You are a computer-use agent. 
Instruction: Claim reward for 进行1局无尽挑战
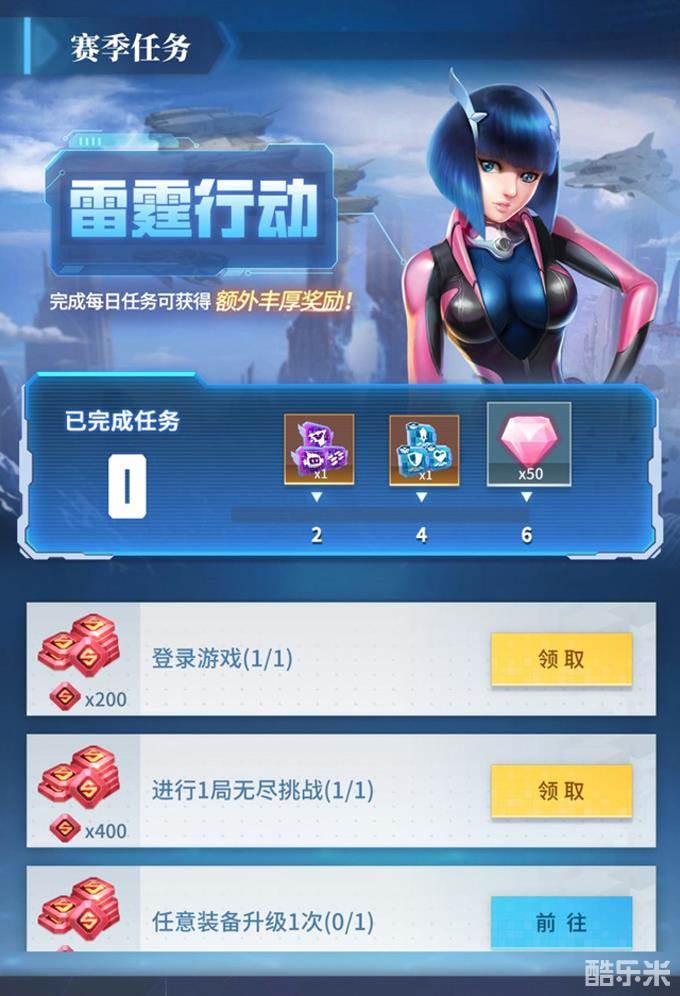click(x=561, y=791)
